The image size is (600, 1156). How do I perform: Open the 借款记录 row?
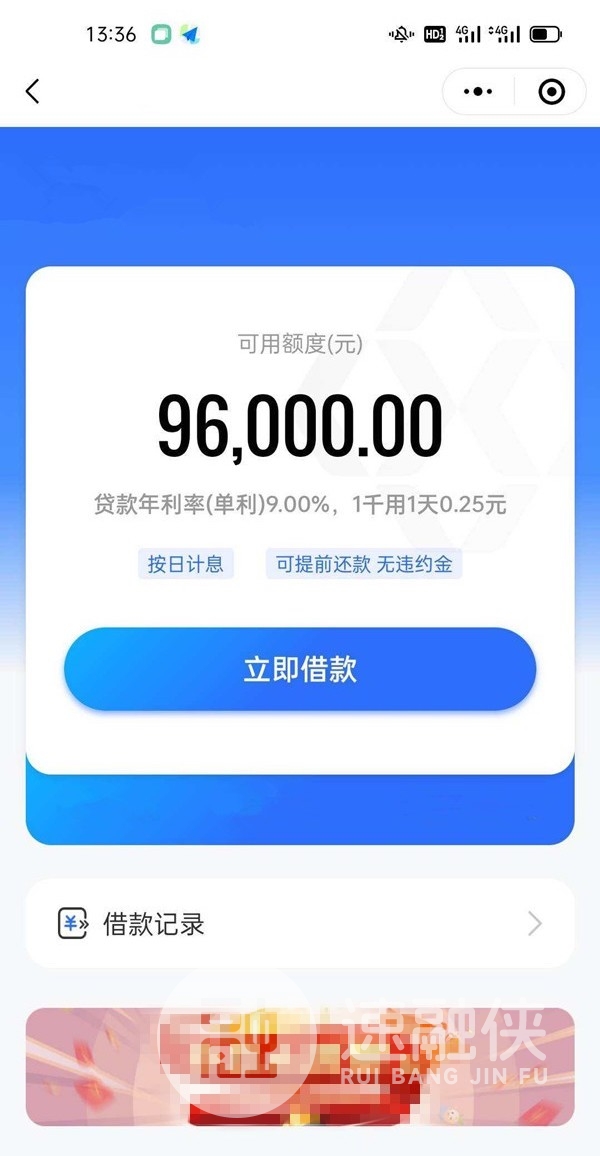pos(300,923)
